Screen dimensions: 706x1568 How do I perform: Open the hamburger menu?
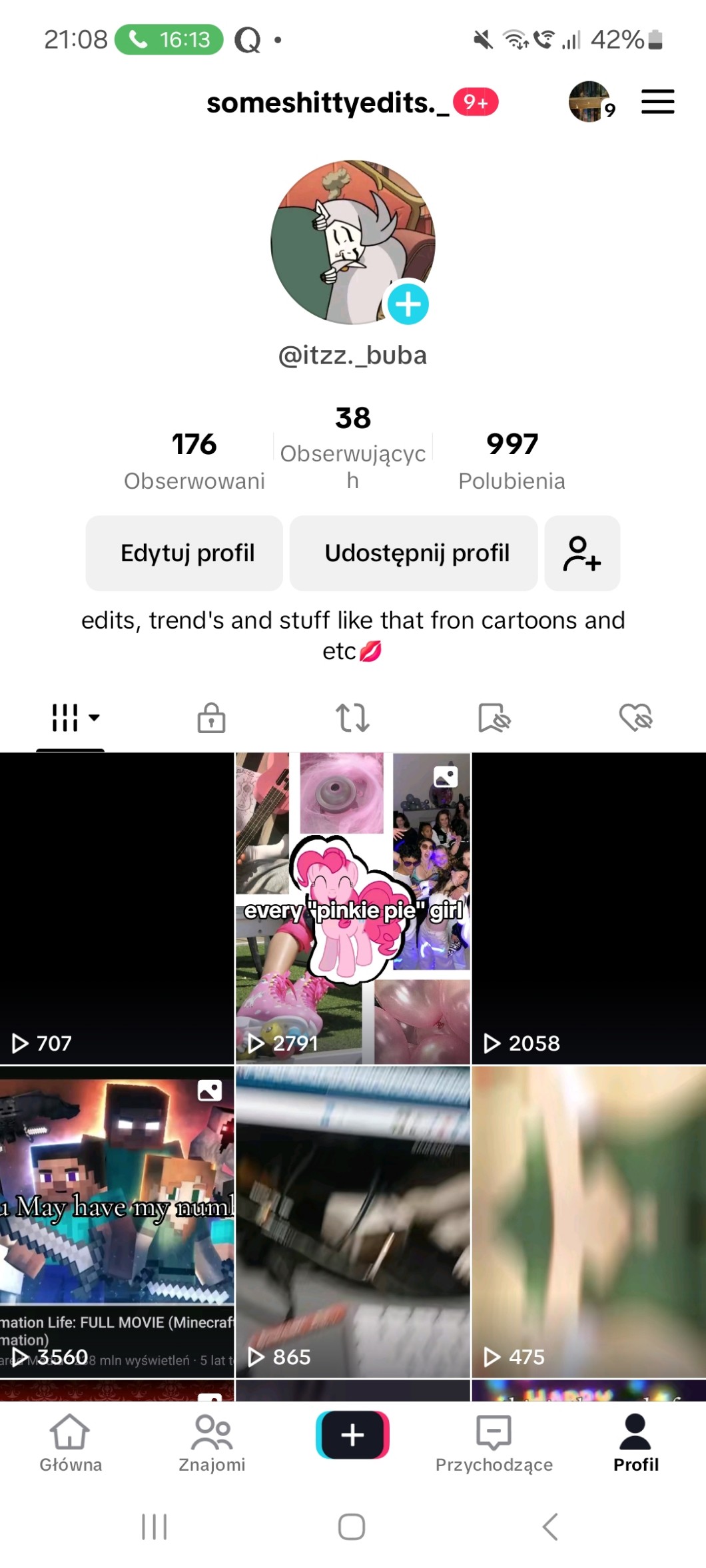tap(657, 102)
